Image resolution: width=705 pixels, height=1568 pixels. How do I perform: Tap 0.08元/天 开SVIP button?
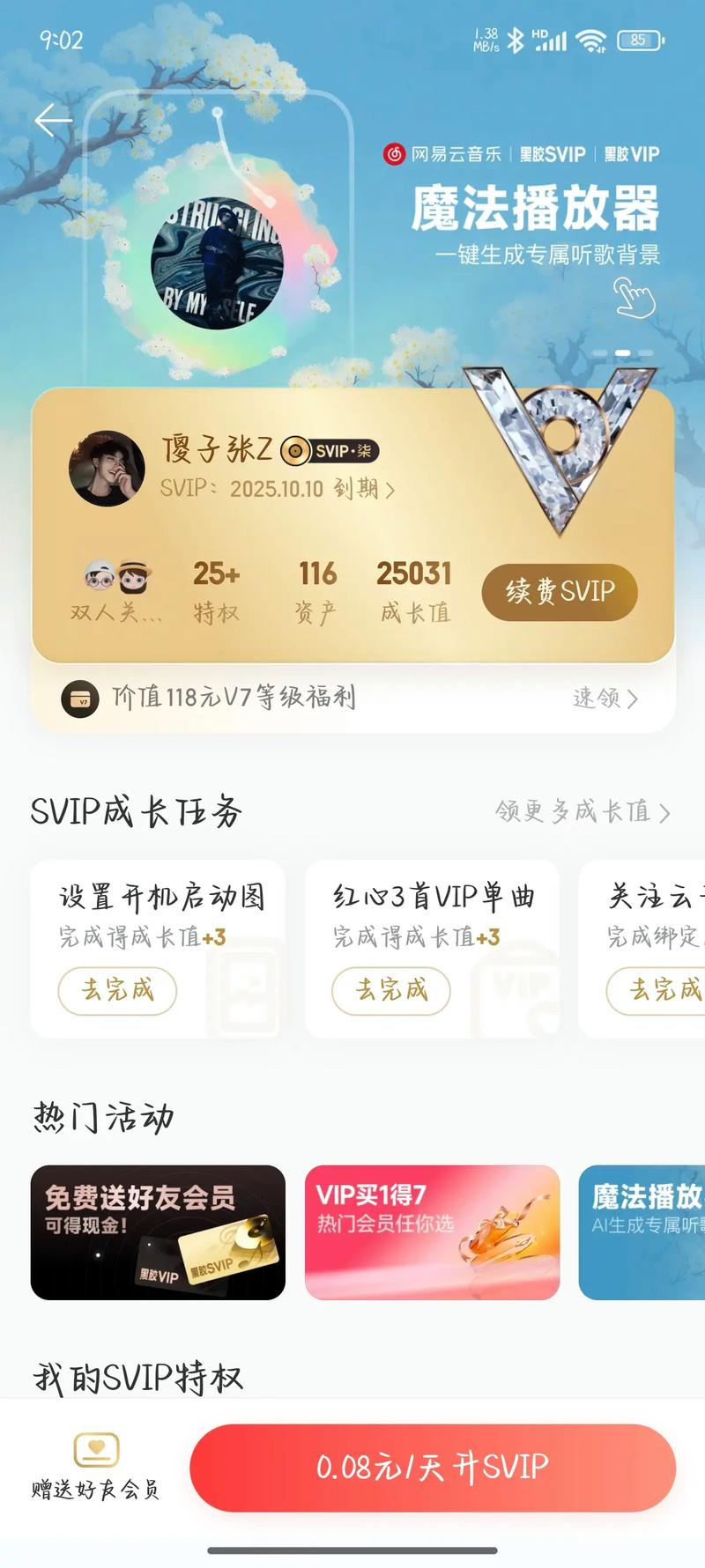(x=433, y=1468)
